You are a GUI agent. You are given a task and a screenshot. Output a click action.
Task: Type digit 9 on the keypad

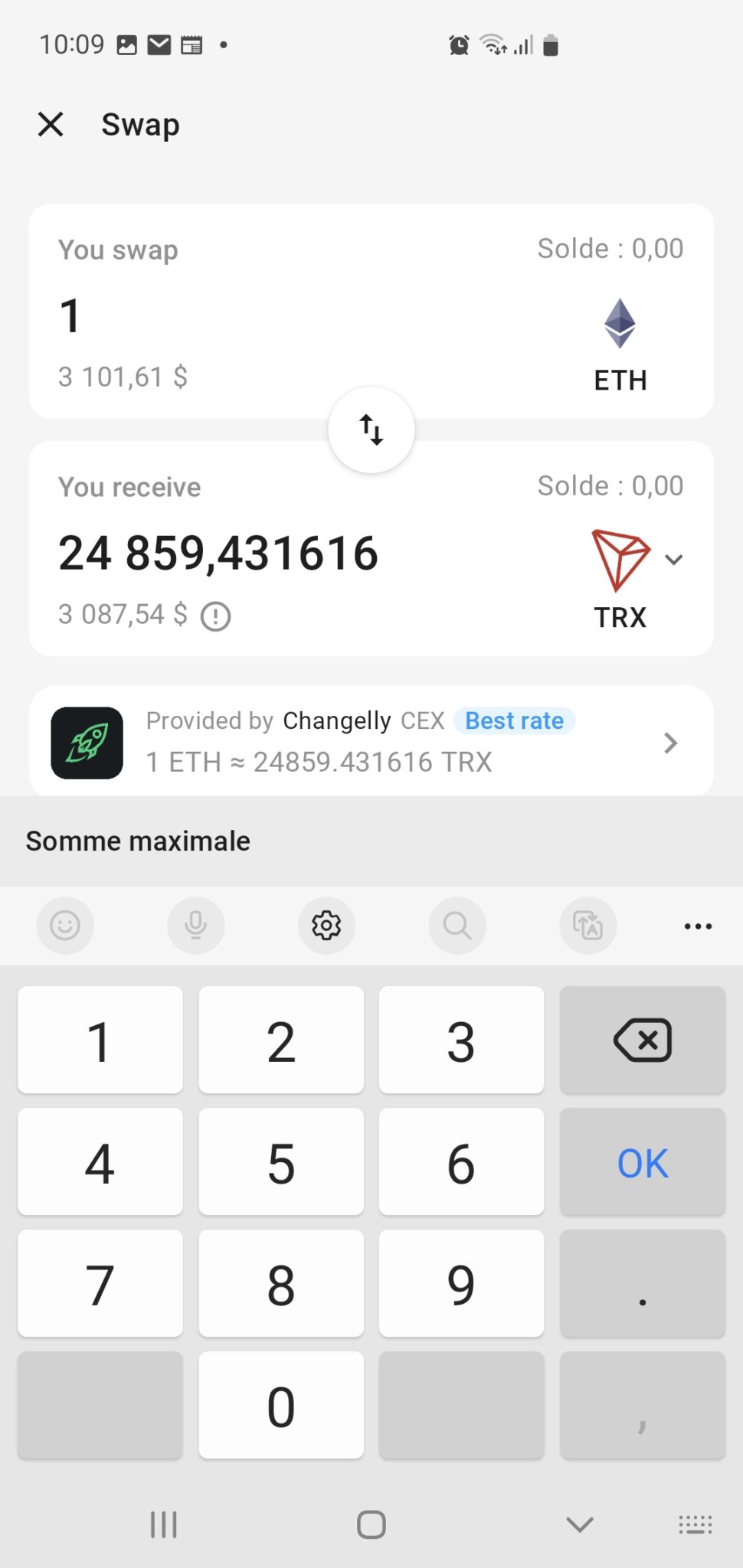pos(461,1284)
